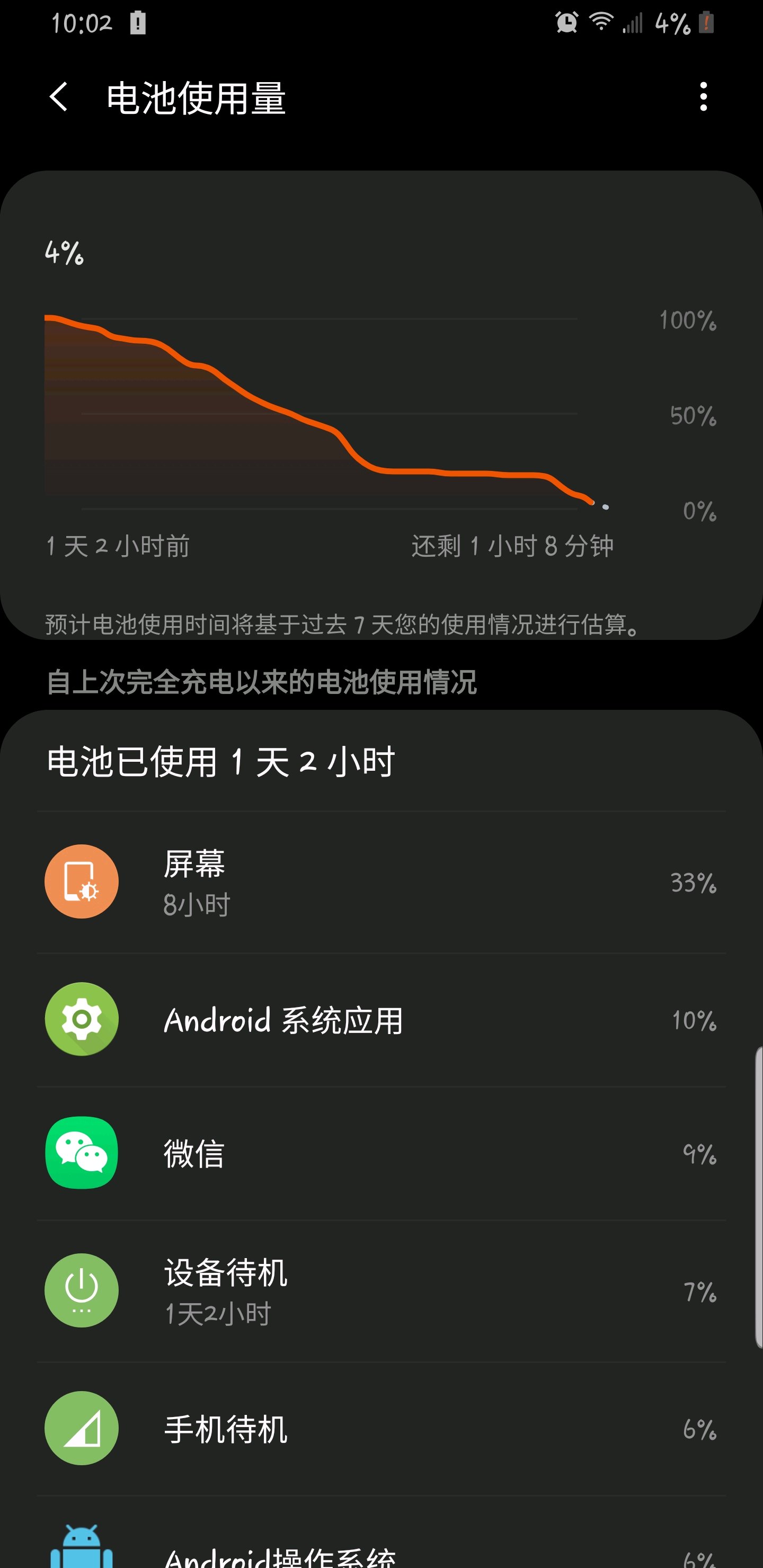Open Android操作系统 usage row
763x1568 pixels.
(x=381, y=1533)
